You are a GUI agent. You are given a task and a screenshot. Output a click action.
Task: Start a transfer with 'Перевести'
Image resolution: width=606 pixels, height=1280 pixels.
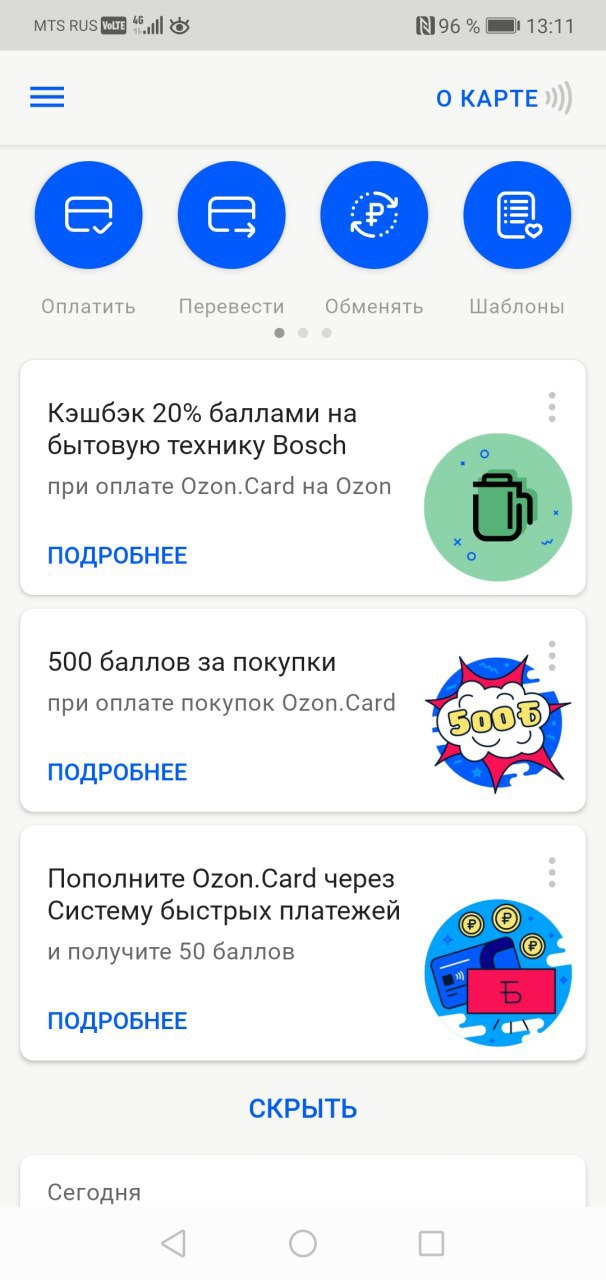[x=231, y=216]
